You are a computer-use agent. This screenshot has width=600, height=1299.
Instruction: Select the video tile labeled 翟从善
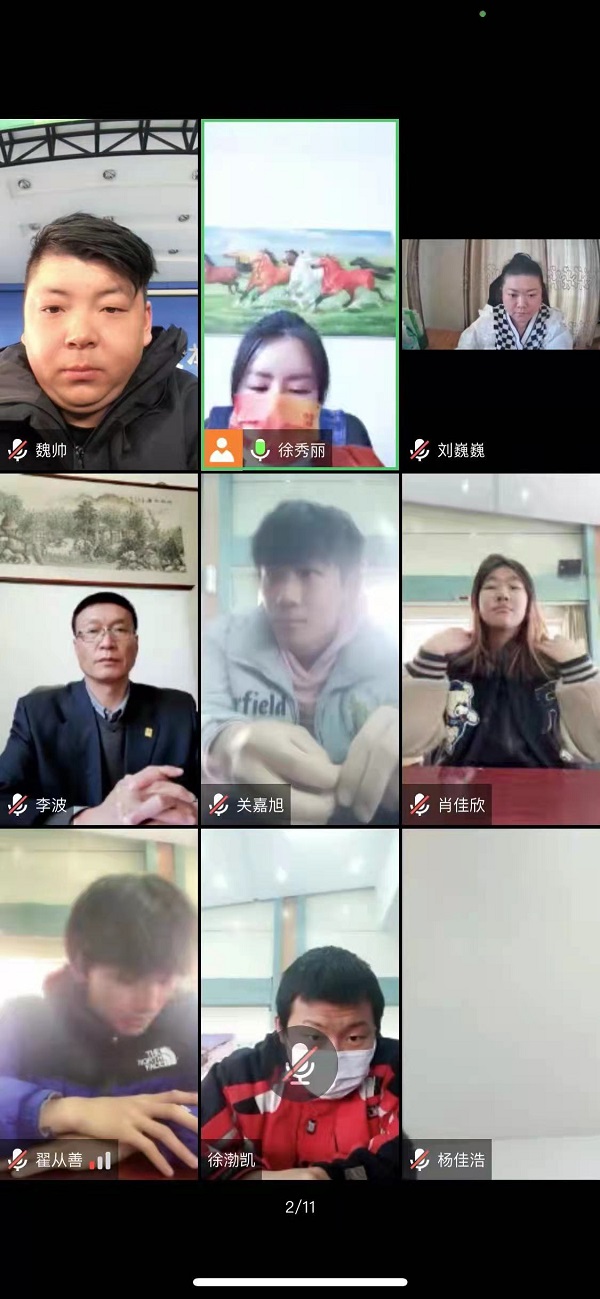[99, 1000]
